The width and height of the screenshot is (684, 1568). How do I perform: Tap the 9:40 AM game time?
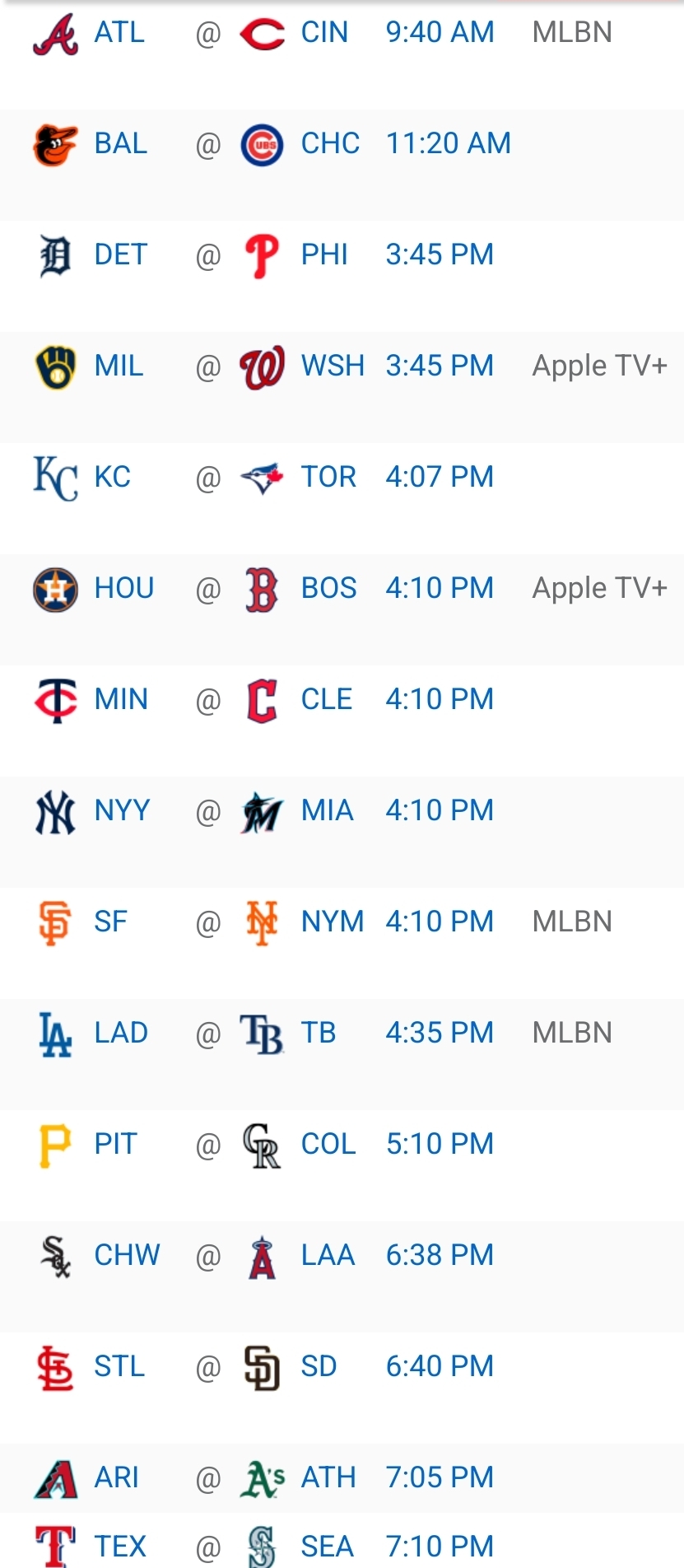point(440,32)
